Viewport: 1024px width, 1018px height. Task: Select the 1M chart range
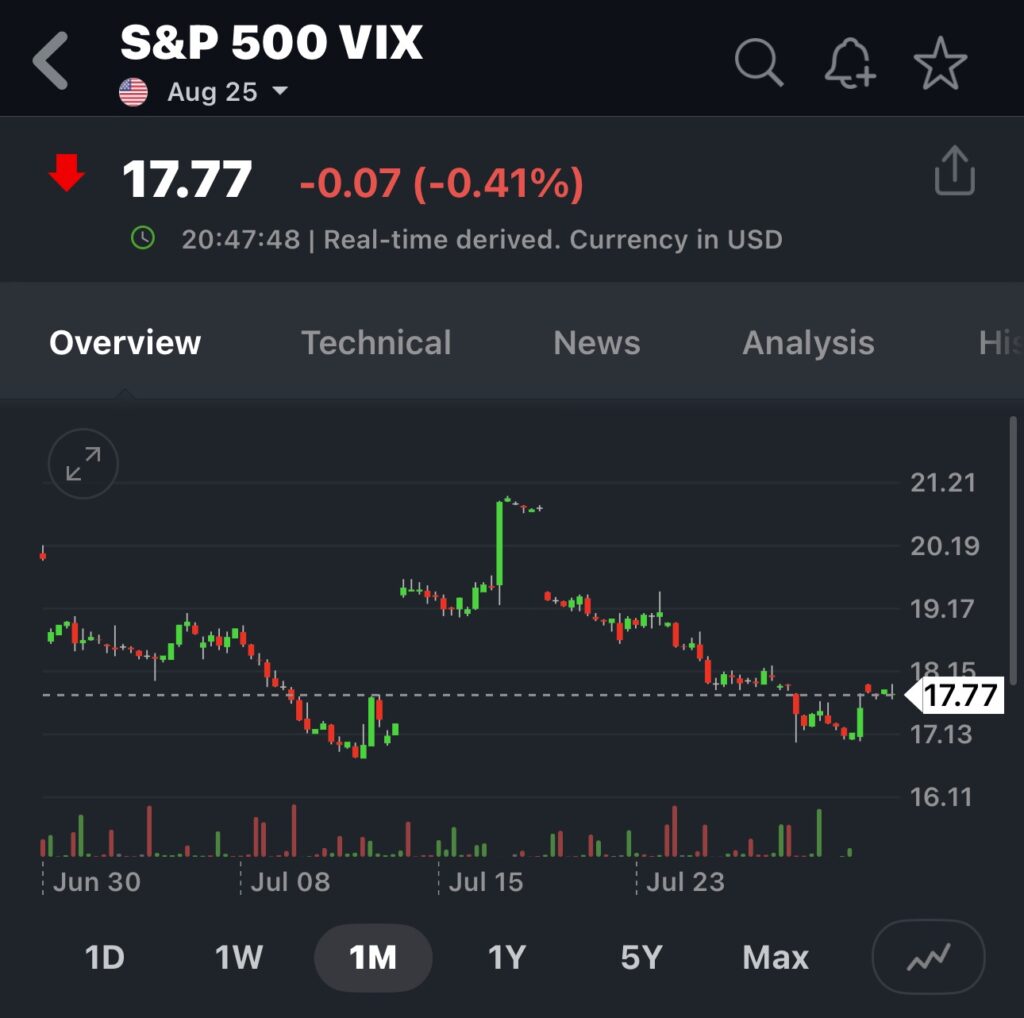(373, 957)
